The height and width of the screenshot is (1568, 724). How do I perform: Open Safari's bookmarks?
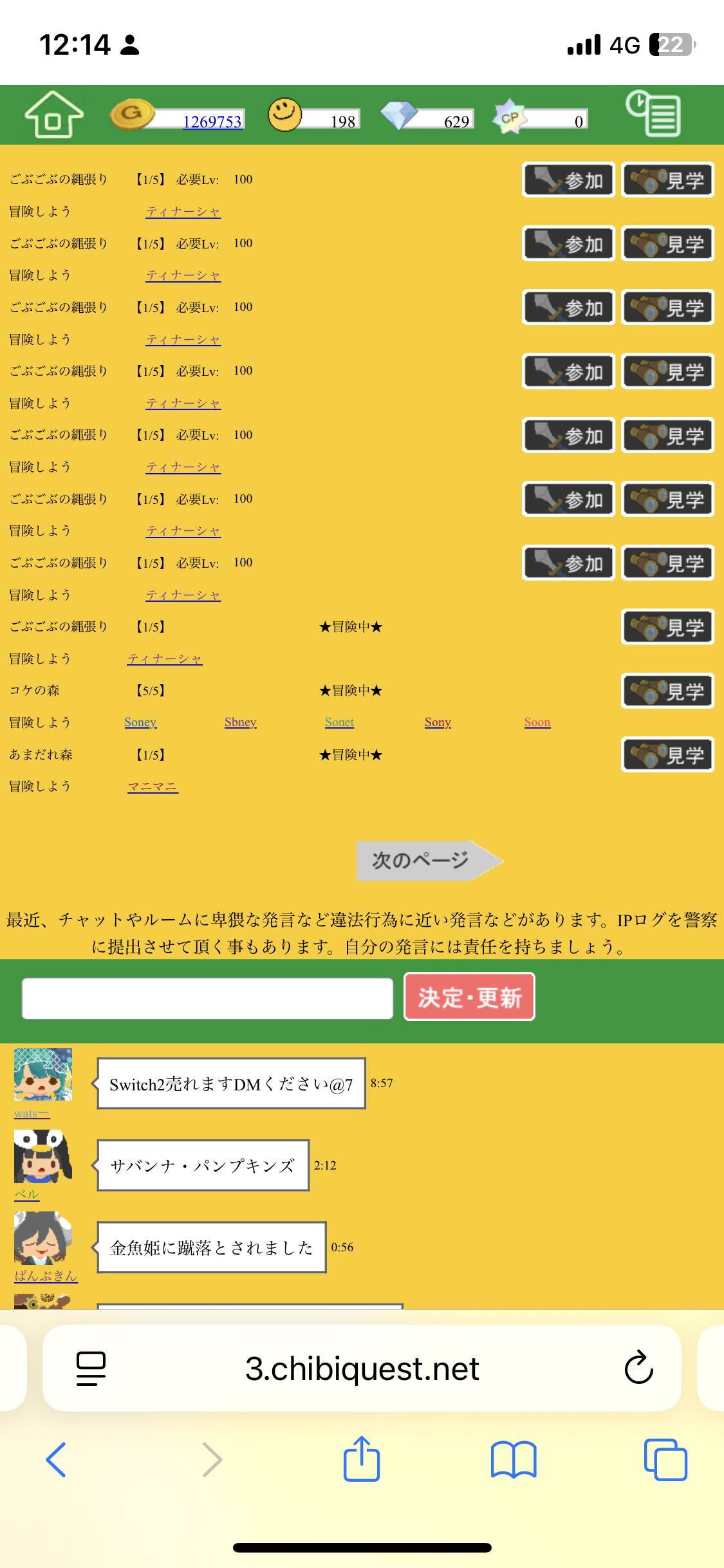click(x=513, y=1460)
